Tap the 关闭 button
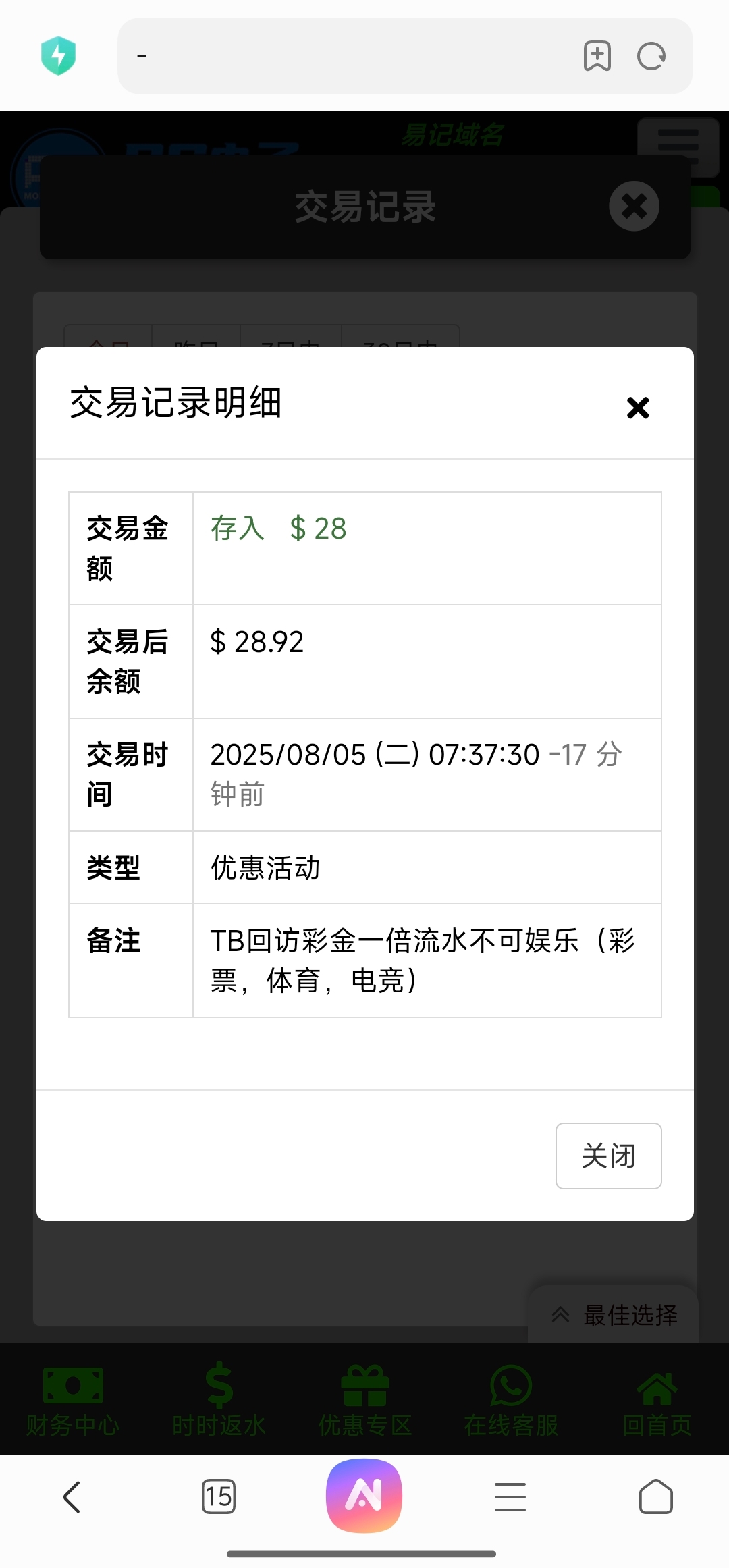729x1568 pixels. coord(608,1156)
